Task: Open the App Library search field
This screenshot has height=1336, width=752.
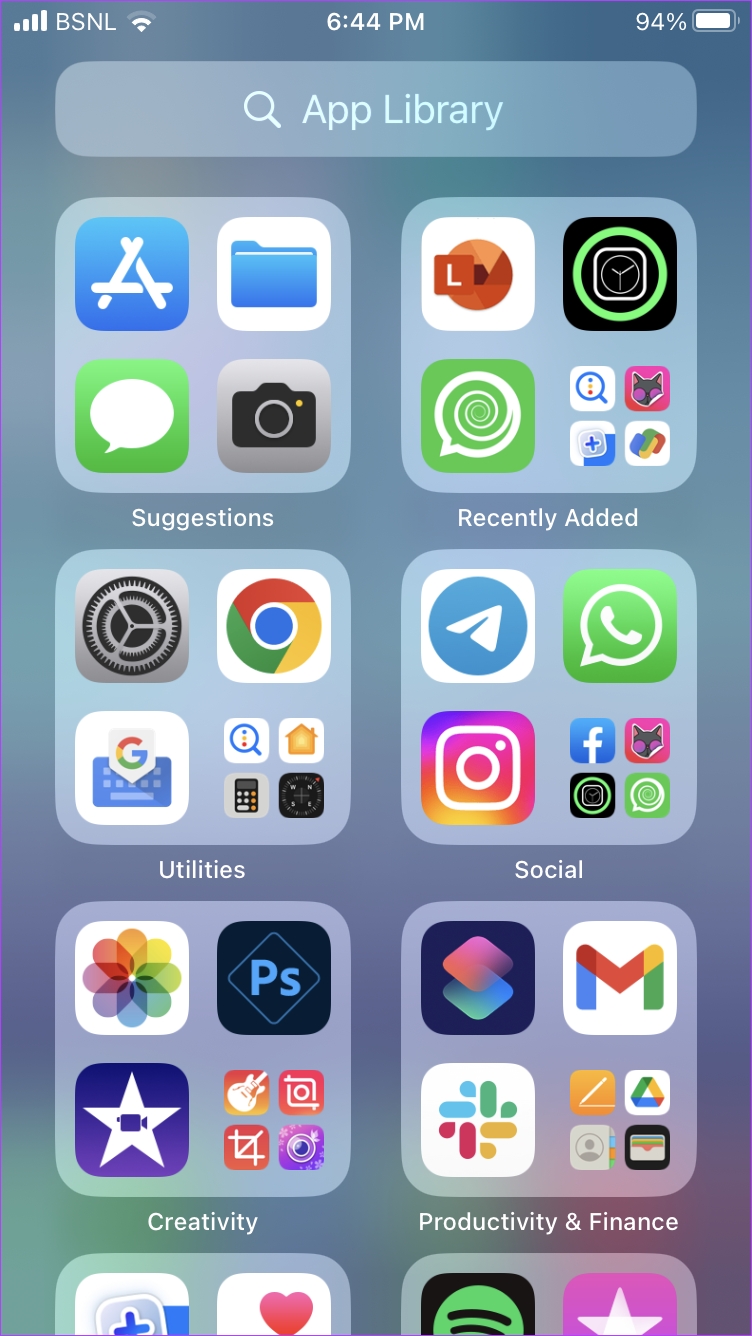Action: tap(375, 109)
